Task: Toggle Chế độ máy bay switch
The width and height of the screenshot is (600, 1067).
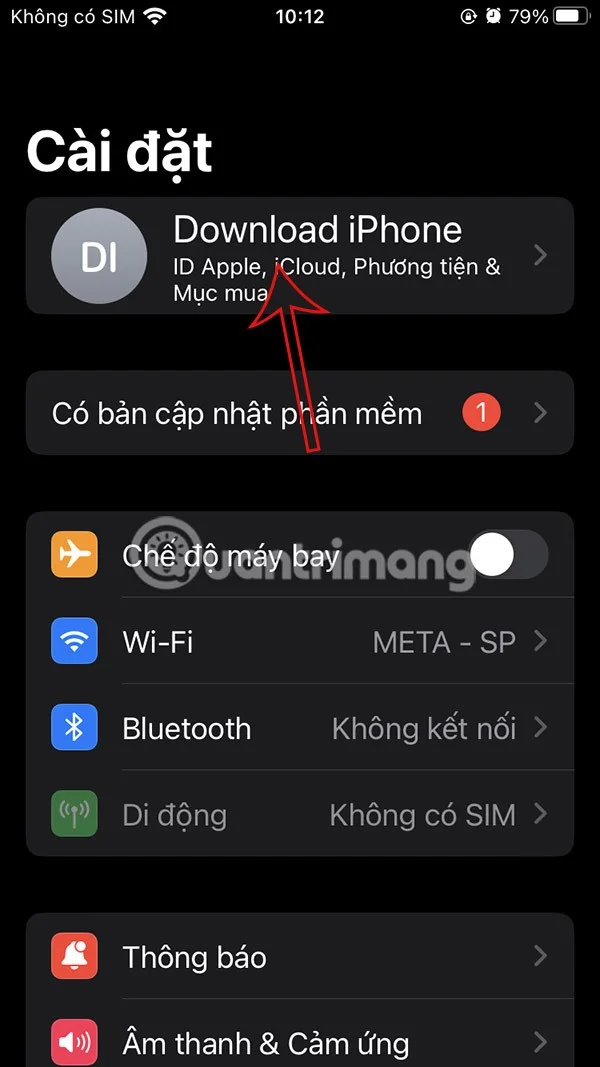Action: 508,555
